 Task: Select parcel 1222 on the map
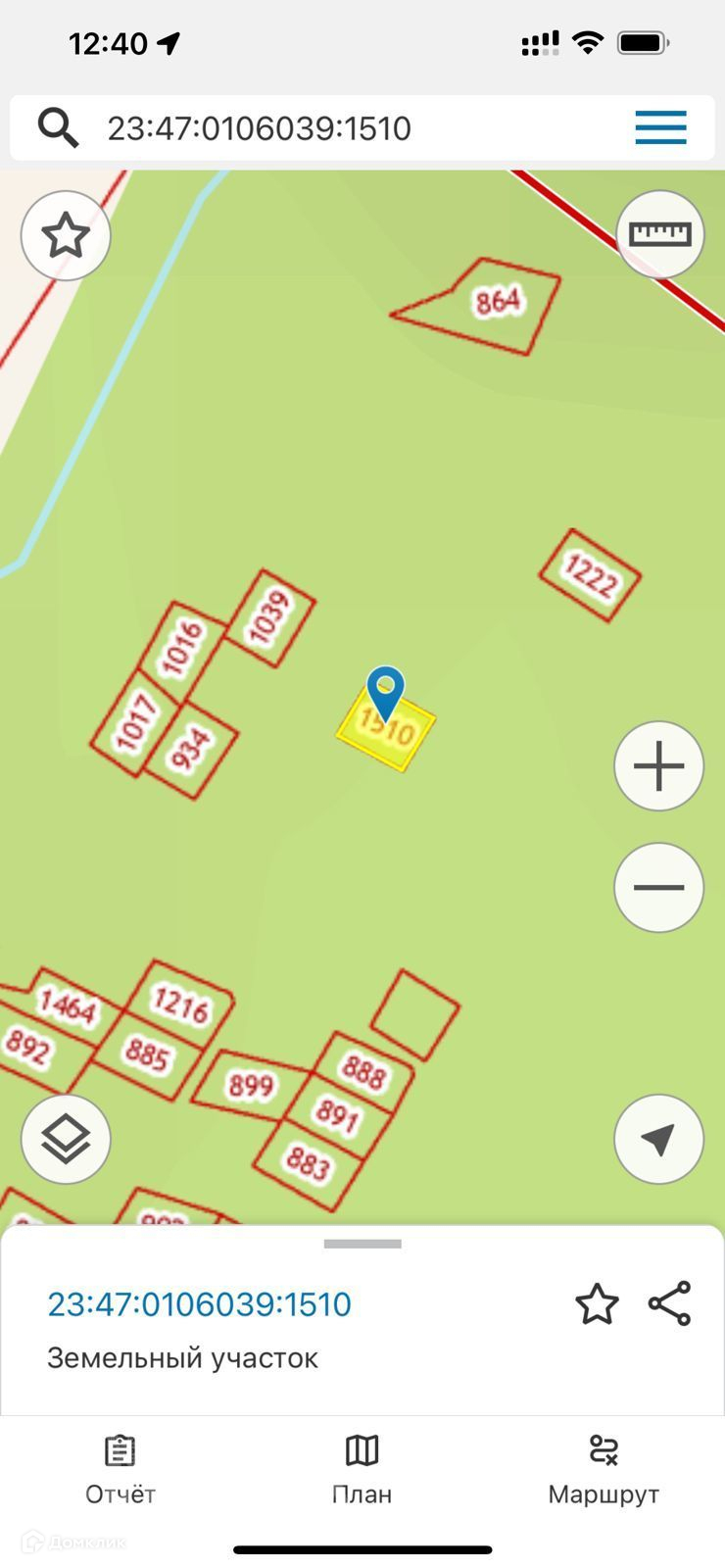(590, 575)
